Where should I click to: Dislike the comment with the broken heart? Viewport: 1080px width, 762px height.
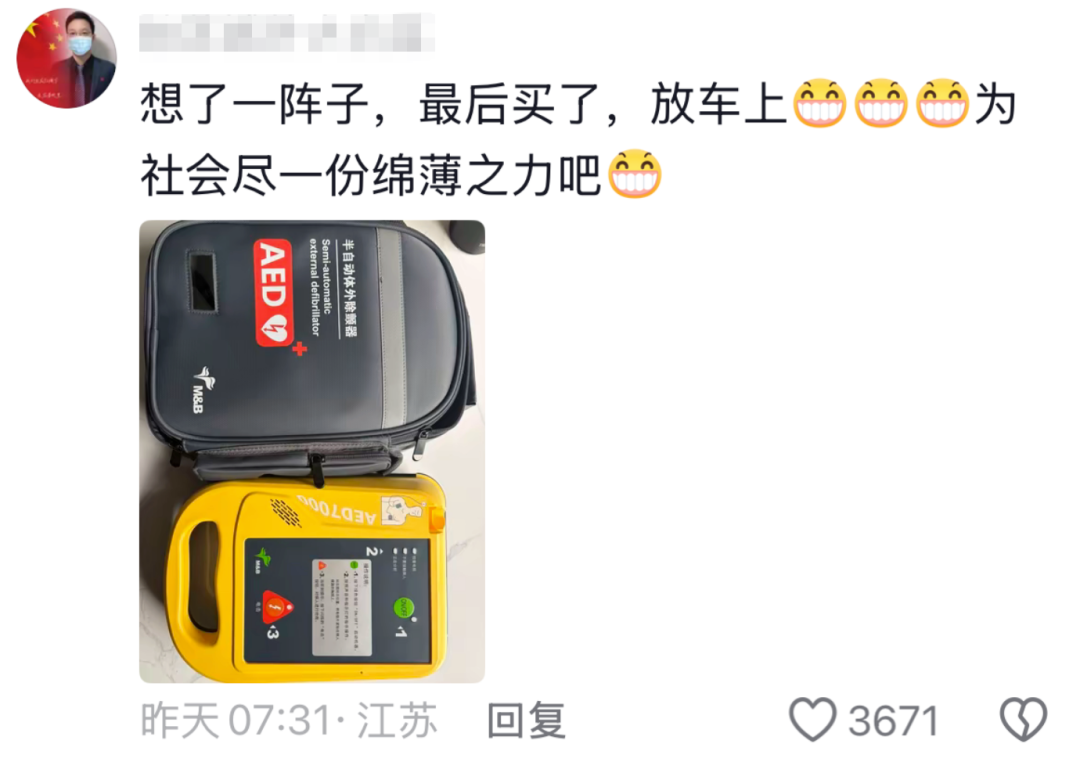[x=1023, y=720]
